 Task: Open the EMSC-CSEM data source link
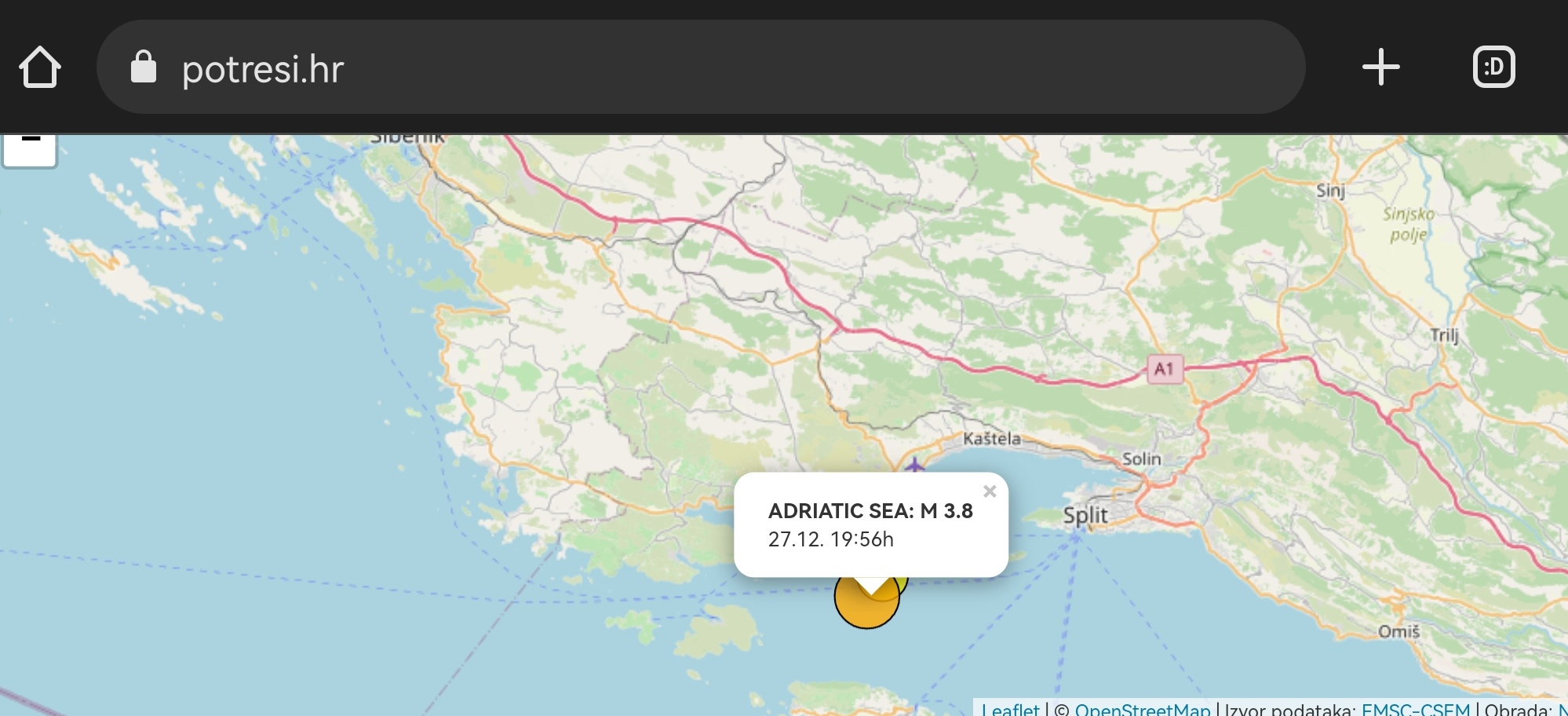click(1415, 709)
